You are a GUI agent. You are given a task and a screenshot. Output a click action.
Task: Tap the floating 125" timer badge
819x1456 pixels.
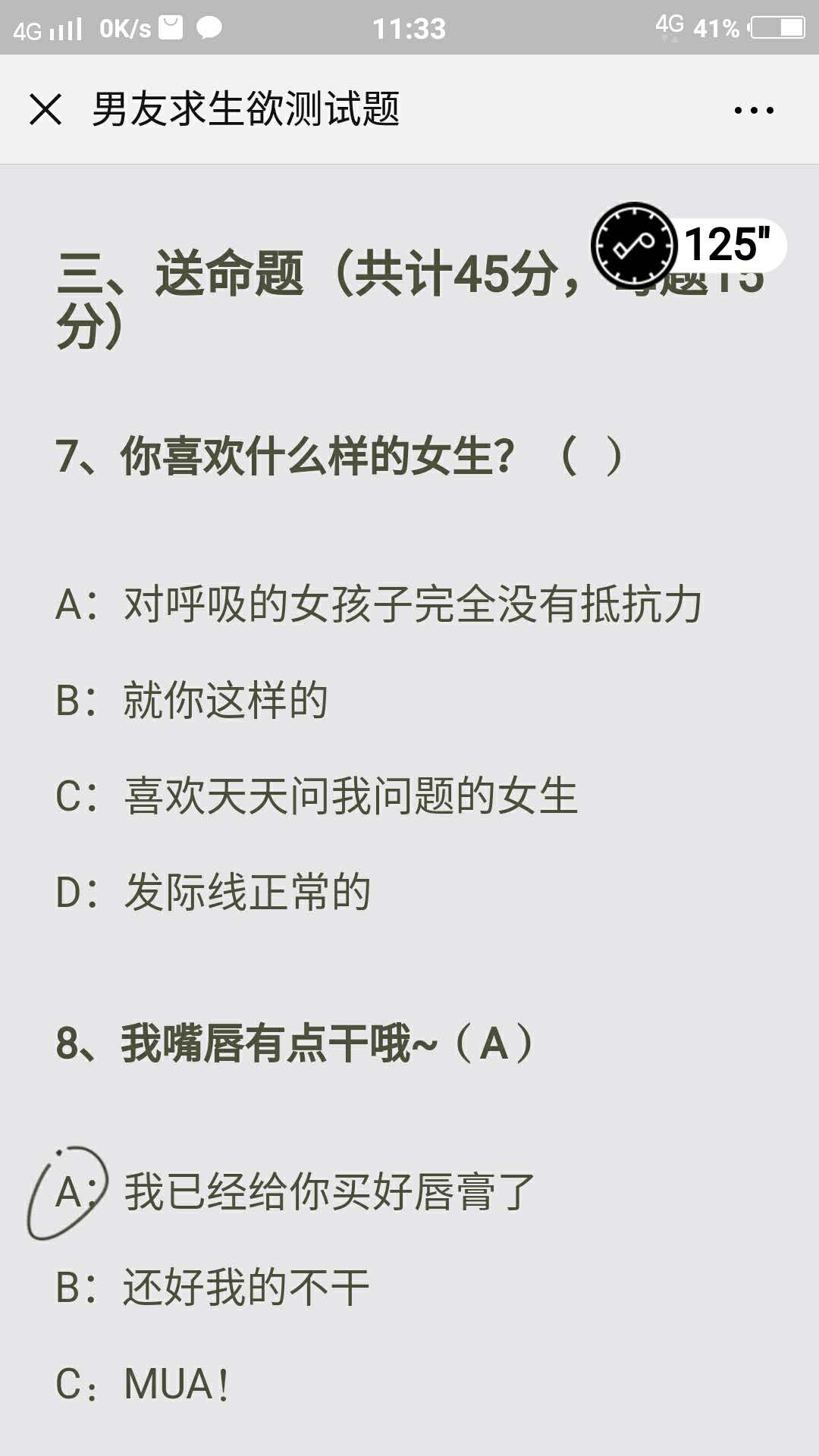click(689, 245)
